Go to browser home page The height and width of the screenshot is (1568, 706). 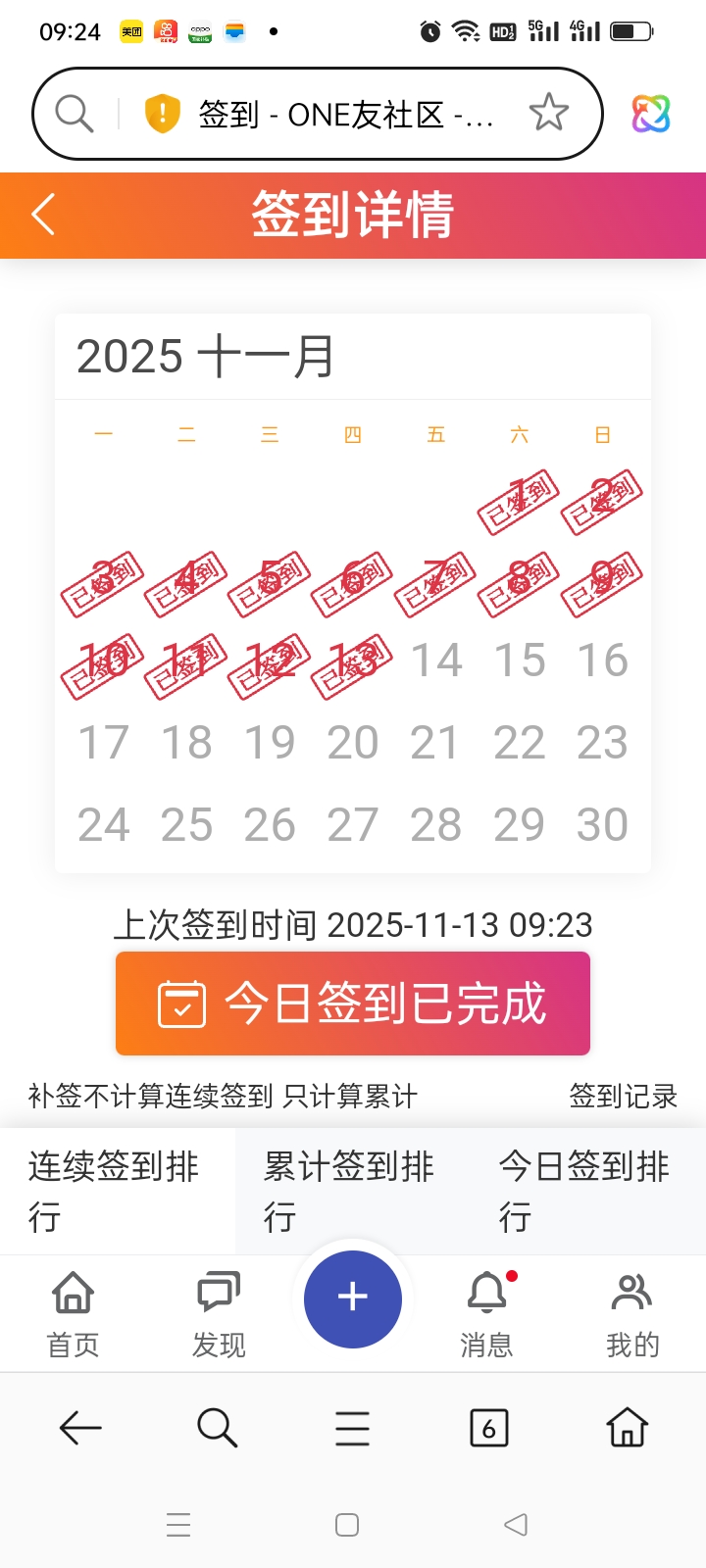tap(628, 1429)
